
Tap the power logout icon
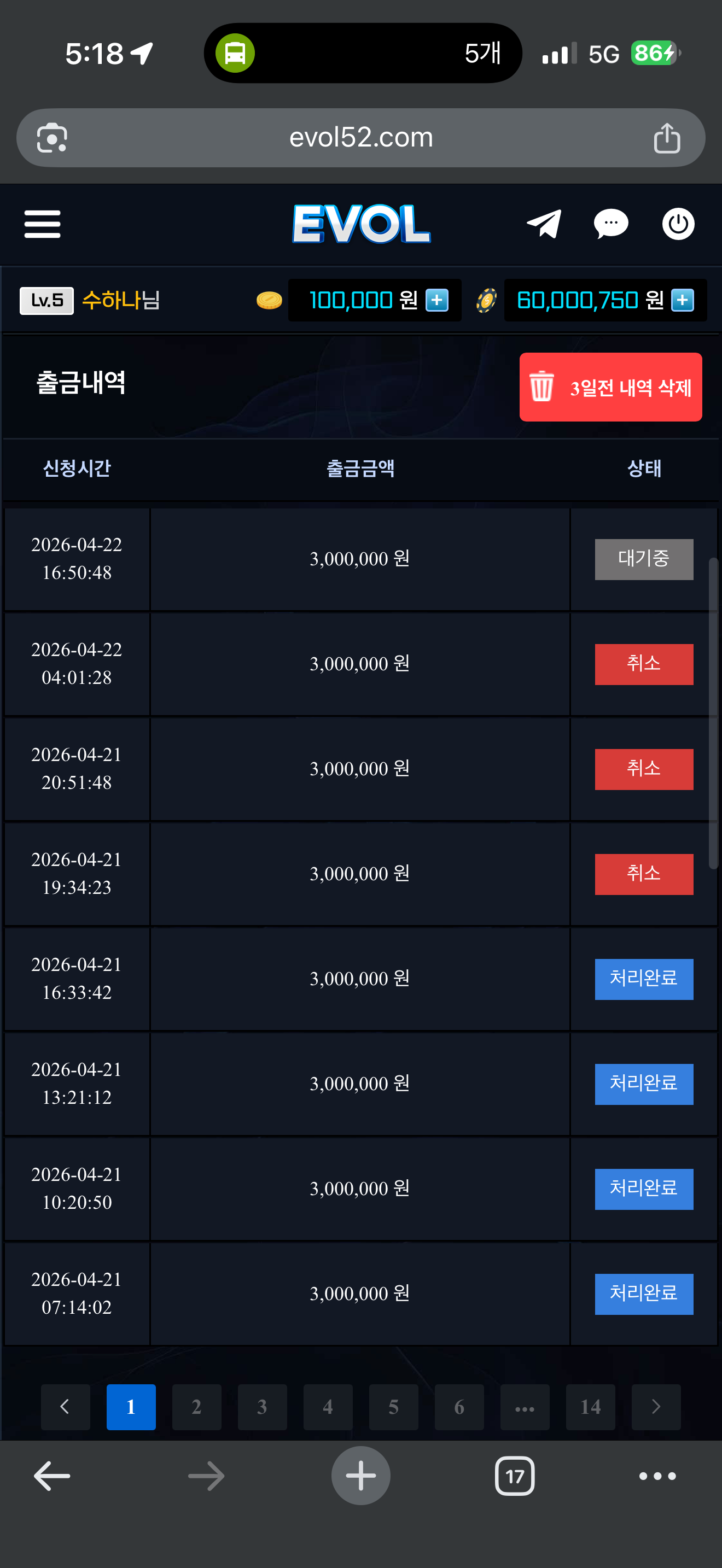pos(678,224)
